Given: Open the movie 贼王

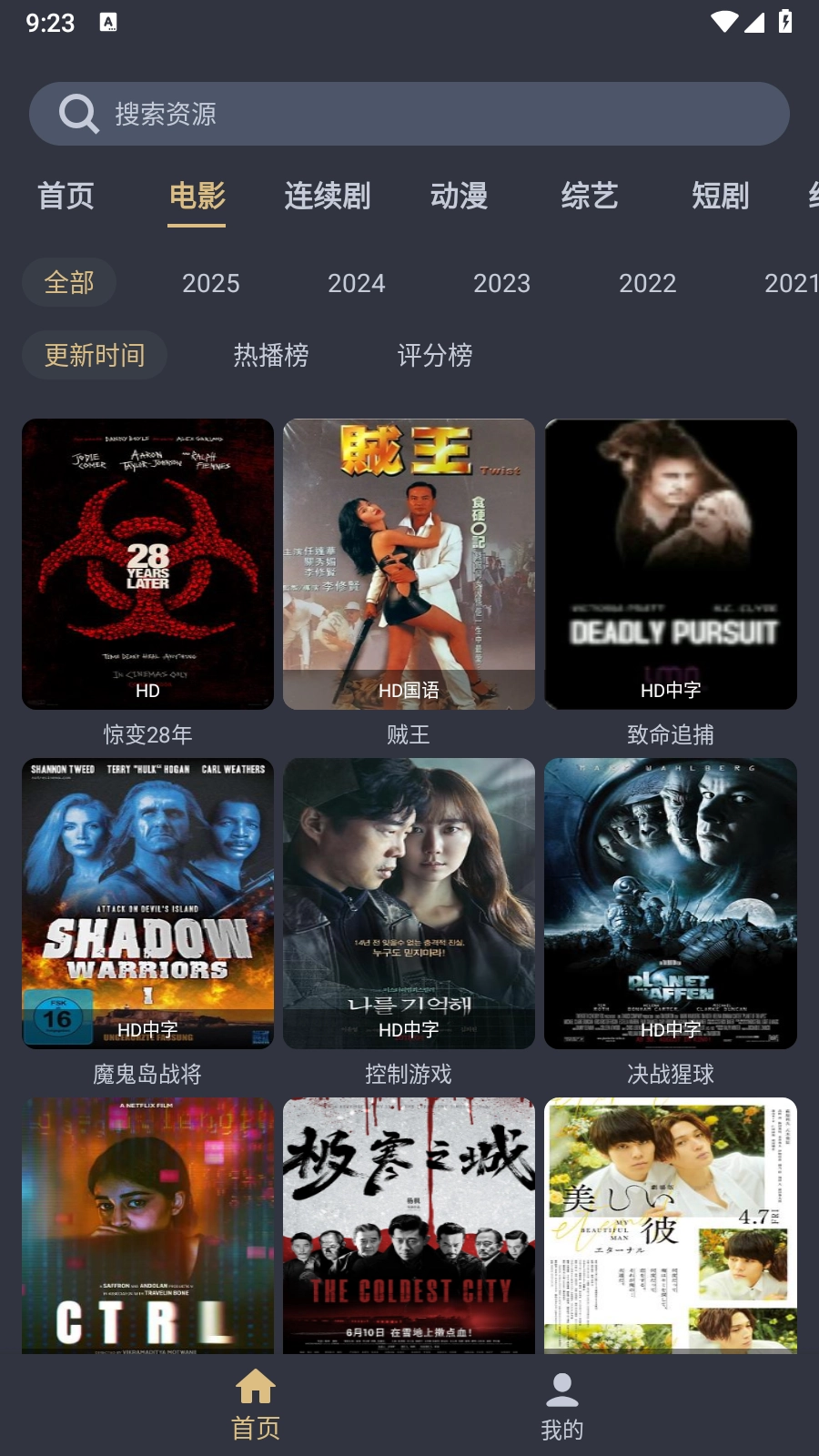Looking at the screenshot, I should click(x=408, y=563).
